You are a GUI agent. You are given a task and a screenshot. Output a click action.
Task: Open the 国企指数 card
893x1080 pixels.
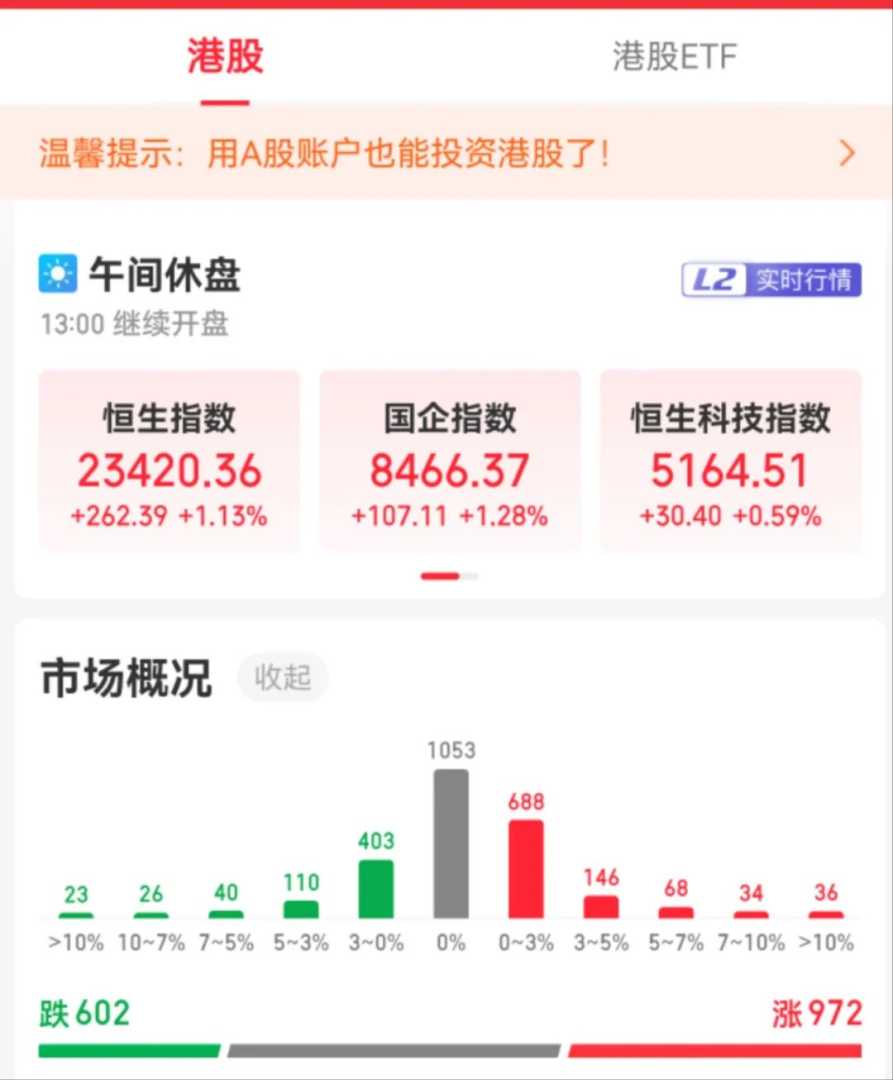449,461
